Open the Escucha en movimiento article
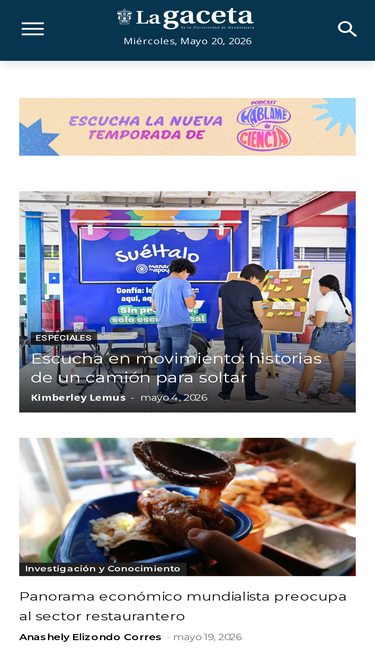Screen dimensions: 375x667 click(x=176, y=368)
